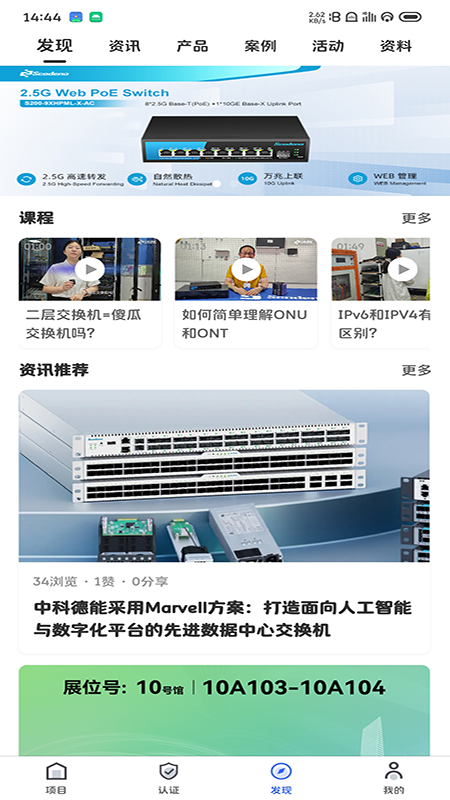The width and height of the screenshot is (450, 800).
Task: View 更多 next to 资讯推荐
Action: coord(416,370)
